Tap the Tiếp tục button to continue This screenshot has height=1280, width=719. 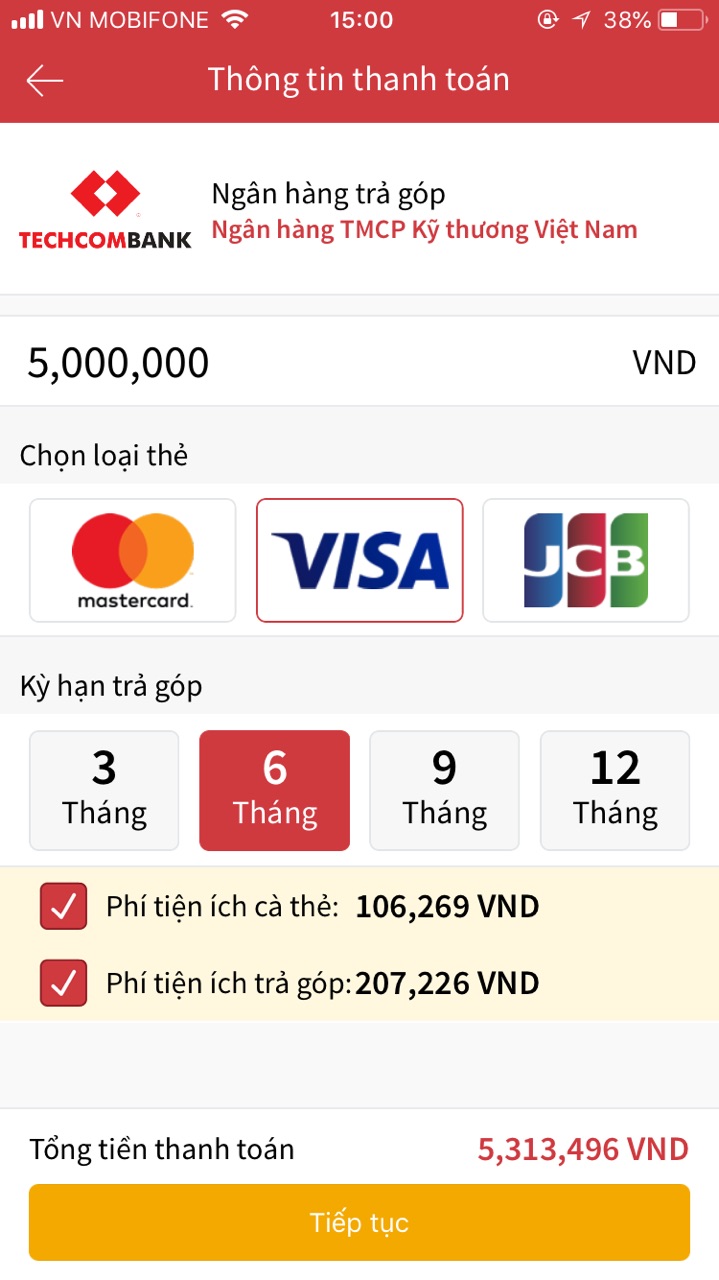359,1222
